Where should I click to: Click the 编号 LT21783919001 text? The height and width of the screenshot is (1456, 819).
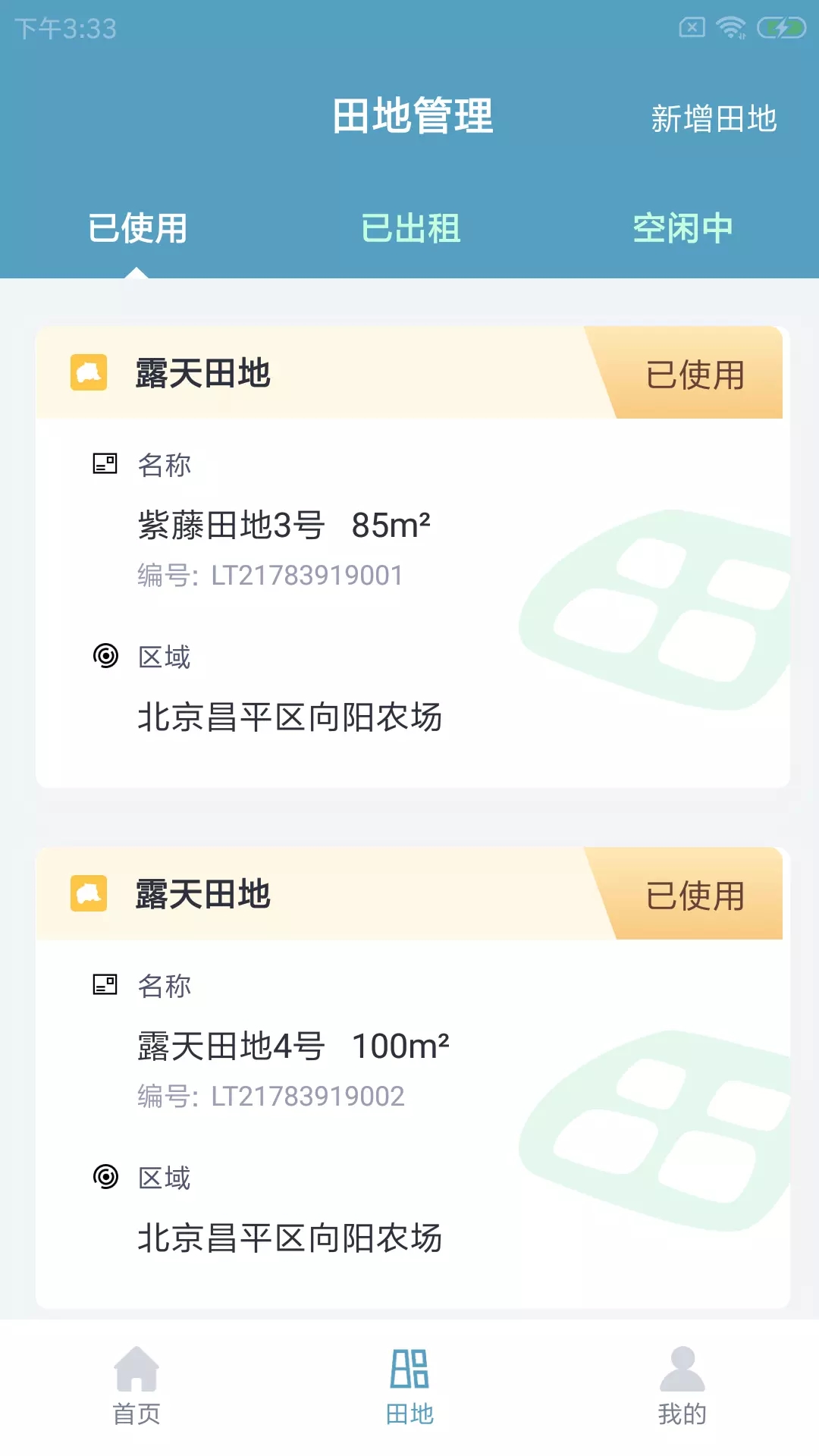click(x=271, y=575)
